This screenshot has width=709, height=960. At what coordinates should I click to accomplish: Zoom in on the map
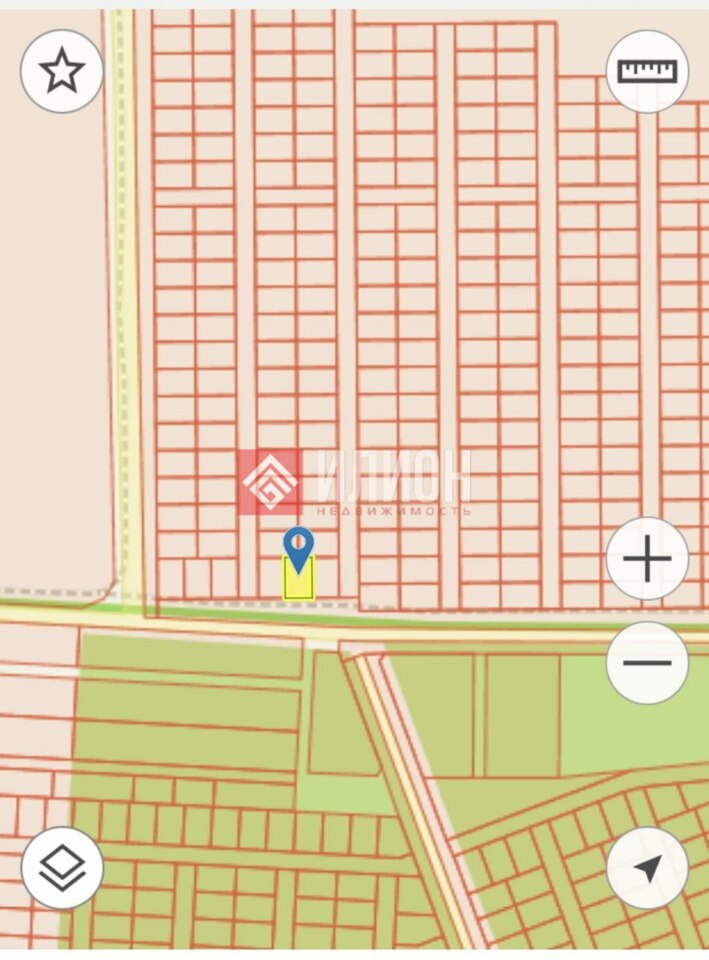(647, 558)
